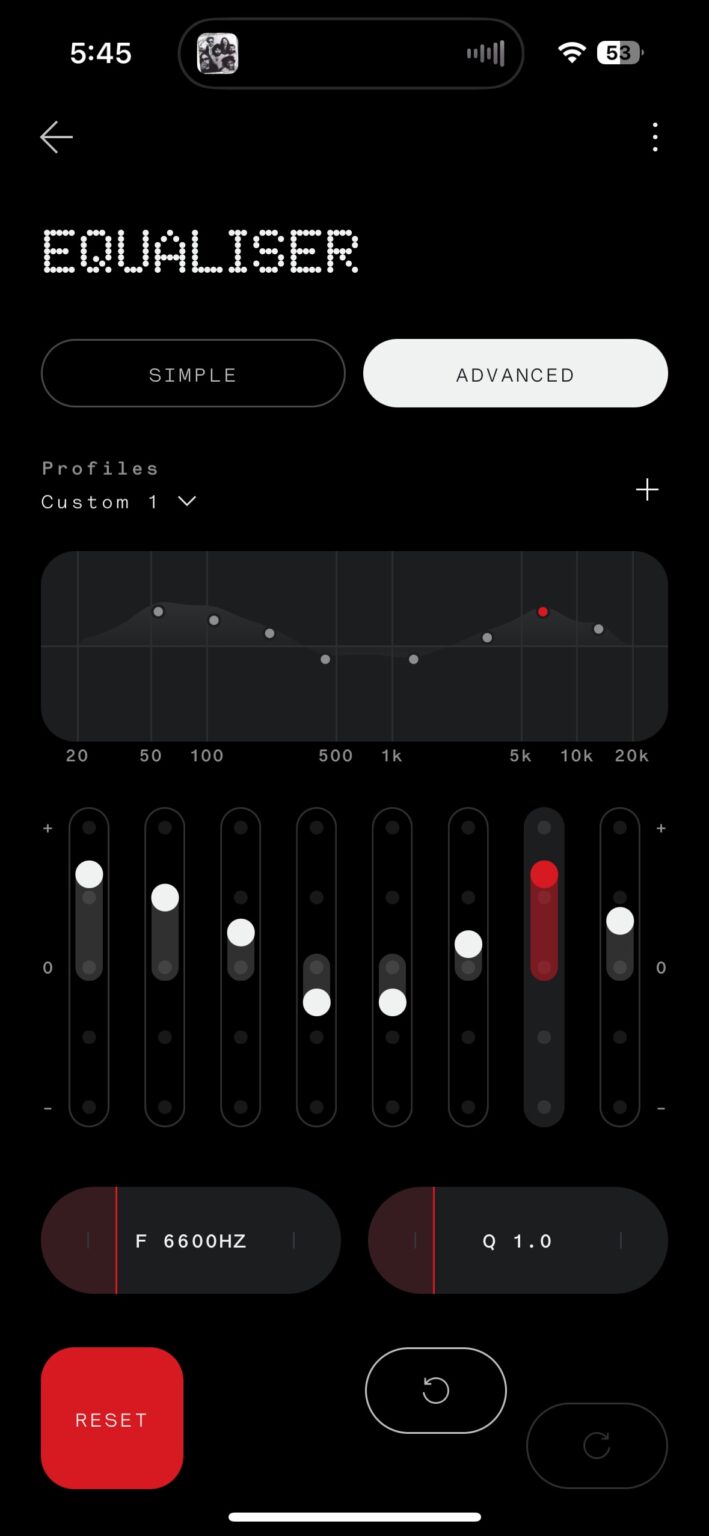Undo the last equaliser change
The image size is (709, 1536).
pyautogui.click(x=436, y=1390)
